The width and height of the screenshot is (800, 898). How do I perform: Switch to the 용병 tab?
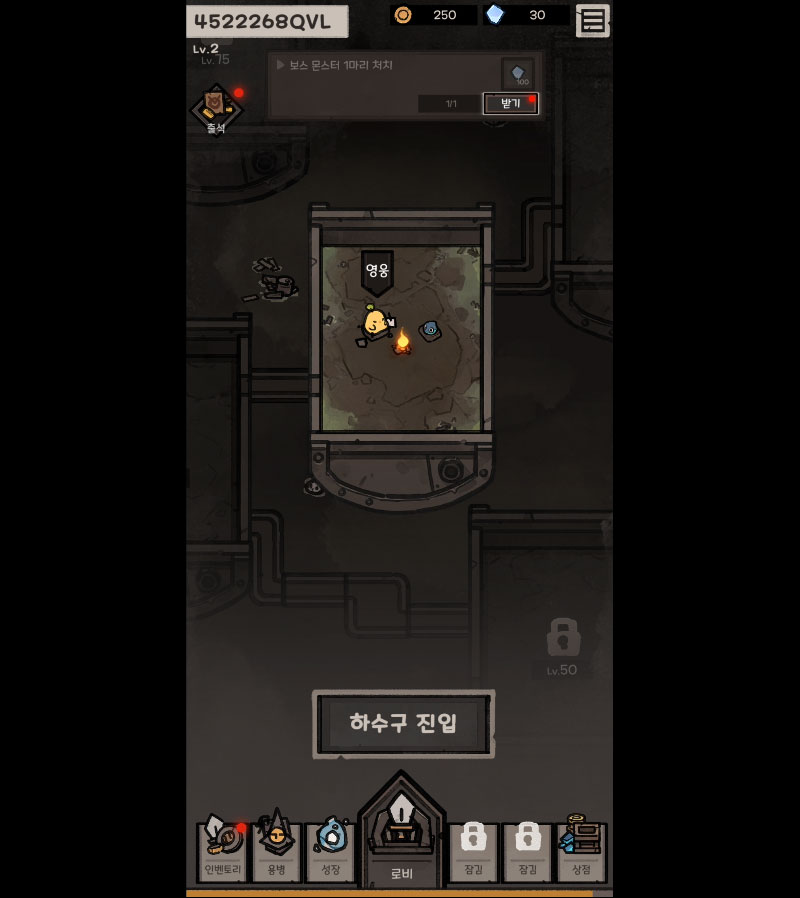276,850
